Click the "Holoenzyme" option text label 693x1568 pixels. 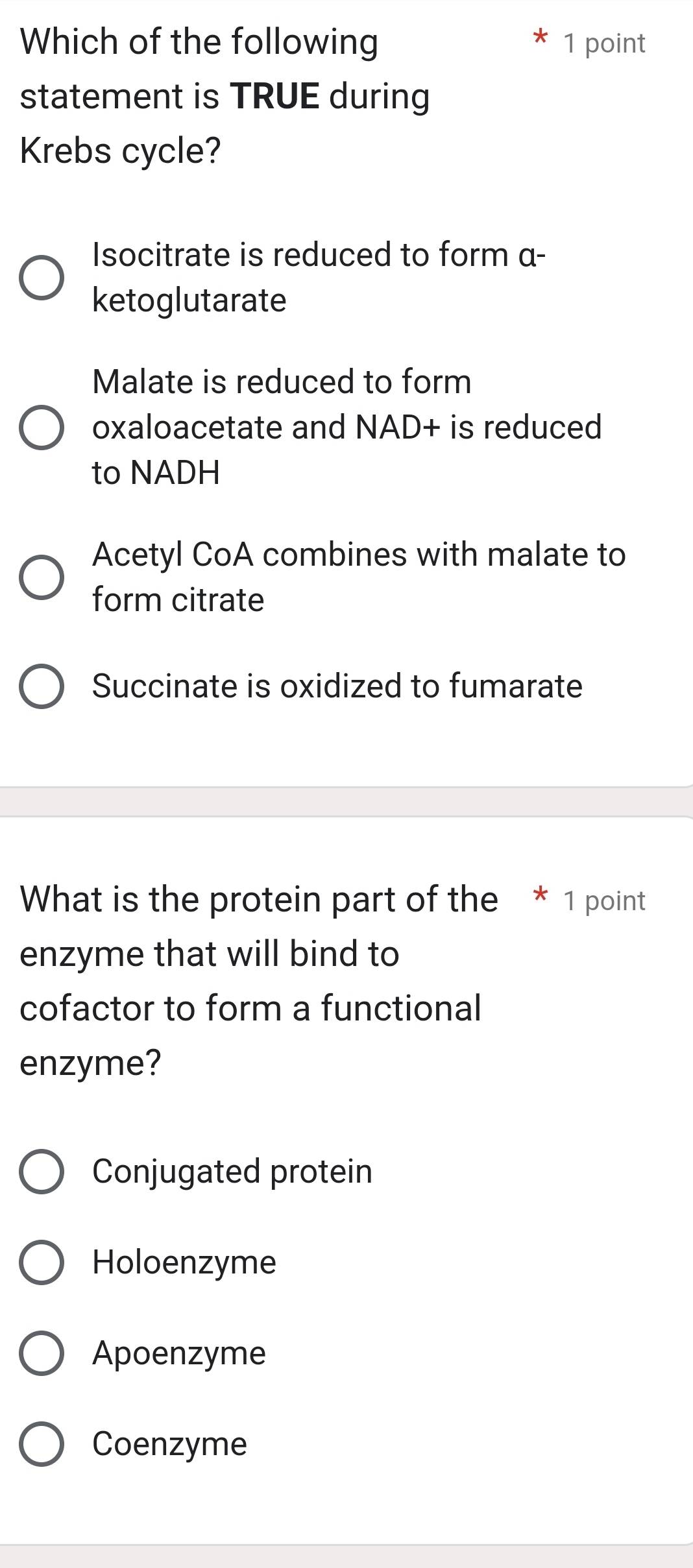point(184,1262)
